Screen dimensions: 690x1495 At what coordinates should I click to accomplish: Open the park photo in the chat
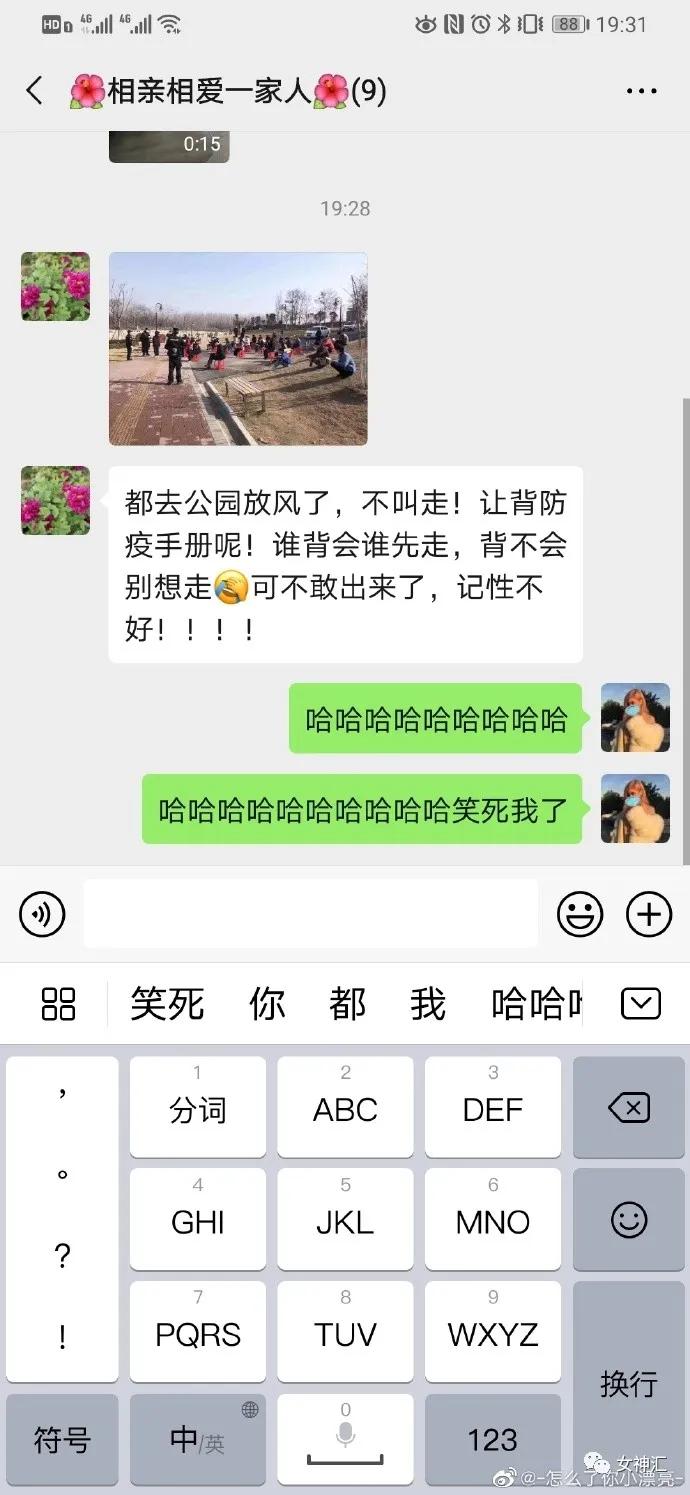coord(238,348)
